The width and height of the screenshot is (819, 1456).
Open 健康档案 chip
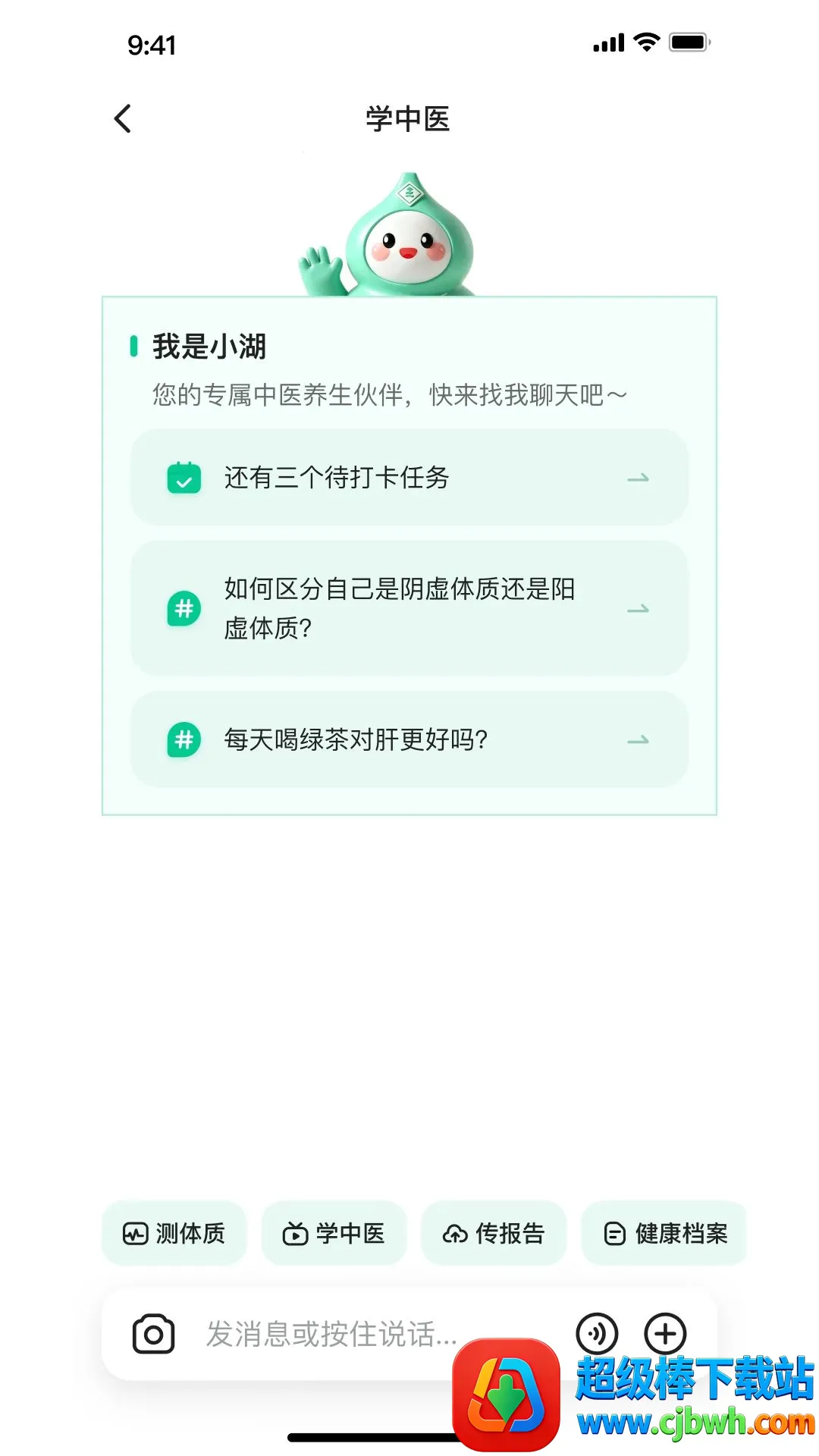(x=665, y=1234)
